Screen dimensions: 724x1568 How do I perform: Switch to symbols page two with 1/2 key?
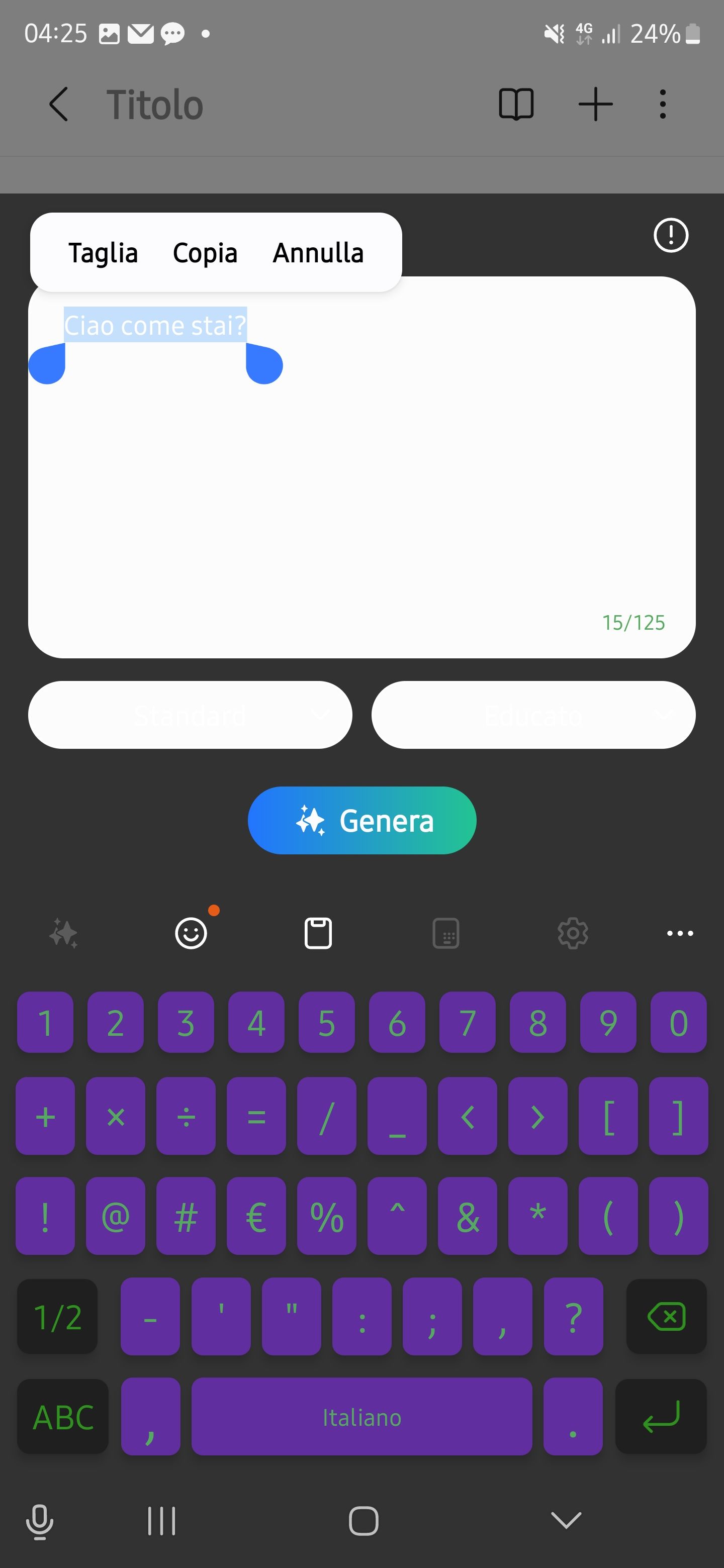pyautogui.click(x=57, y=1317)
